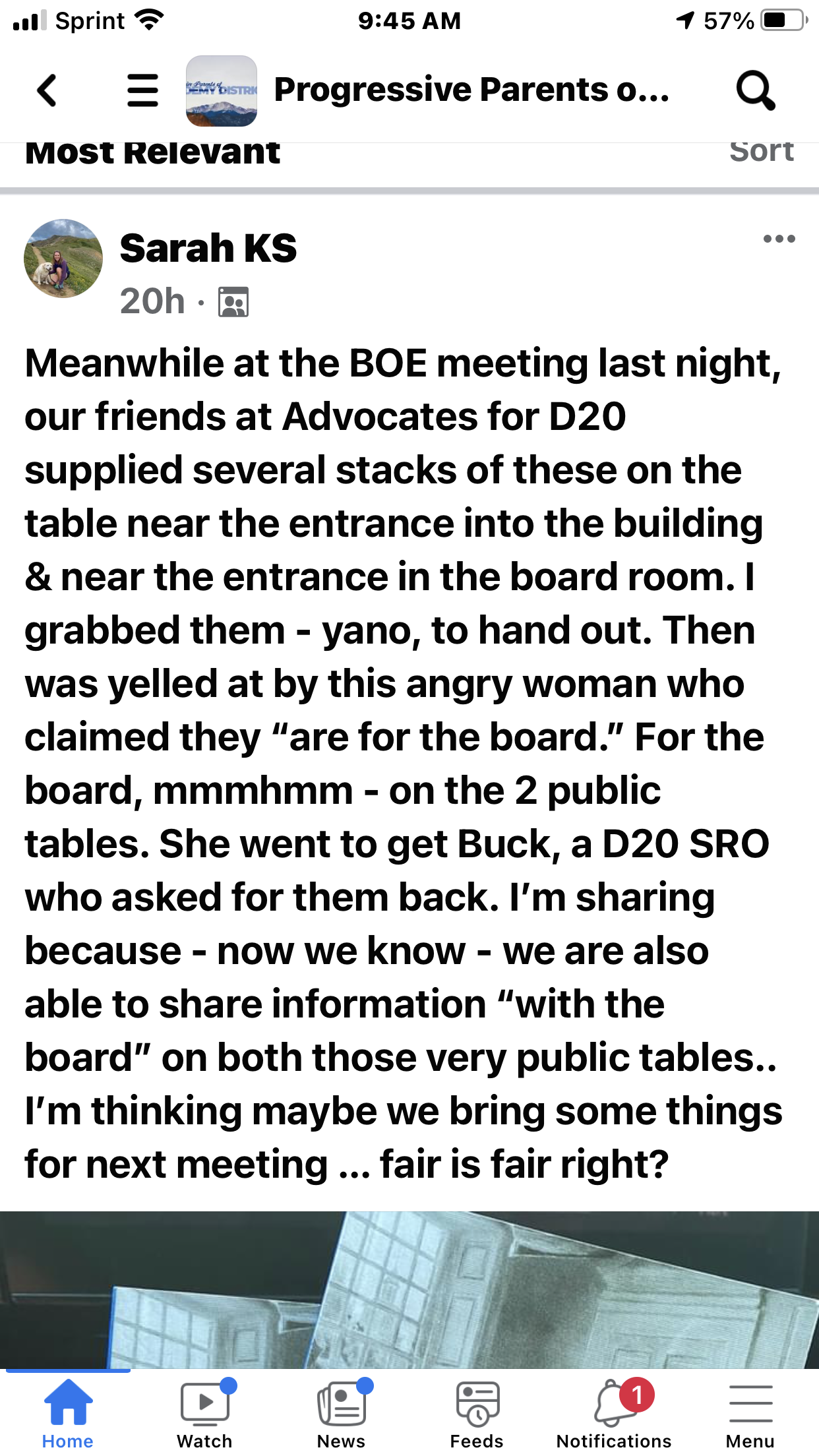
Task: Open the group hamburger menu
Action: tap(142, 90)
